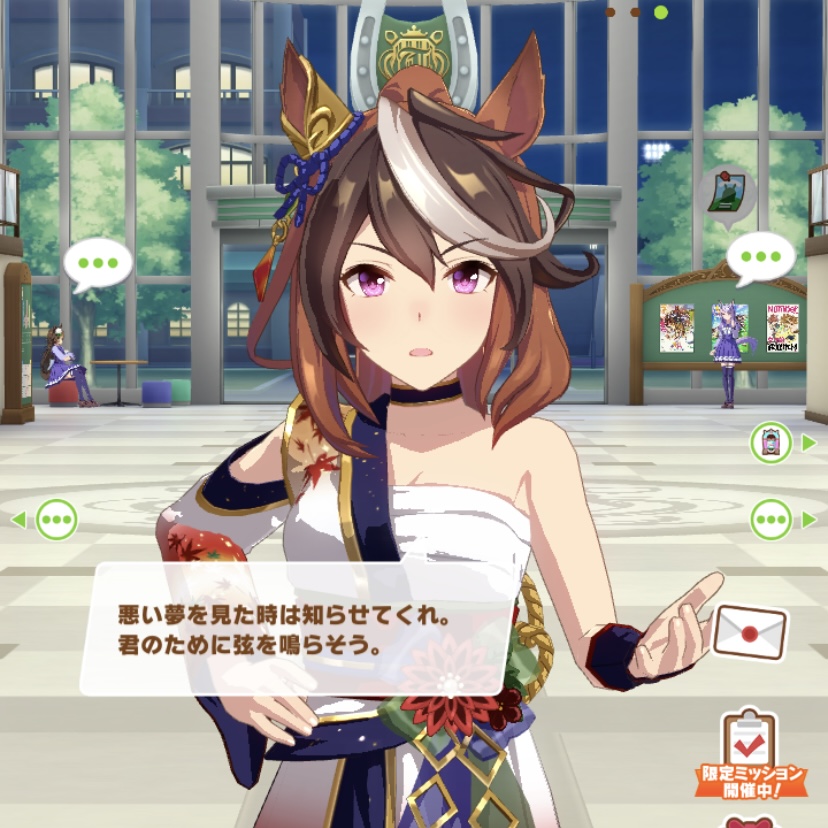Tap the speech bubble above the seated girl
828x828 pixels.
pyautogui.click(x=97, y=263)
